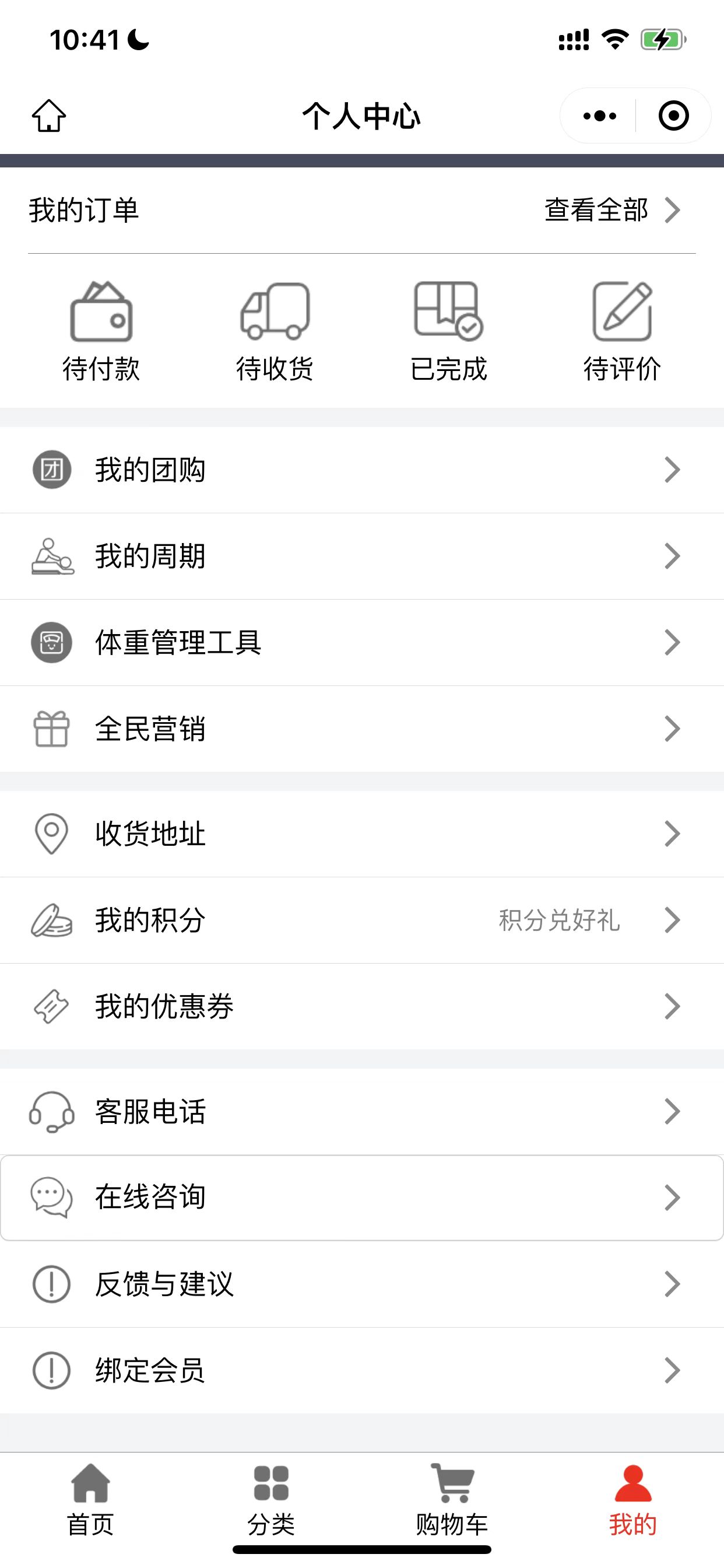Open 待付款 pending payment orders
724x1568 pixels.
point(101,332)
